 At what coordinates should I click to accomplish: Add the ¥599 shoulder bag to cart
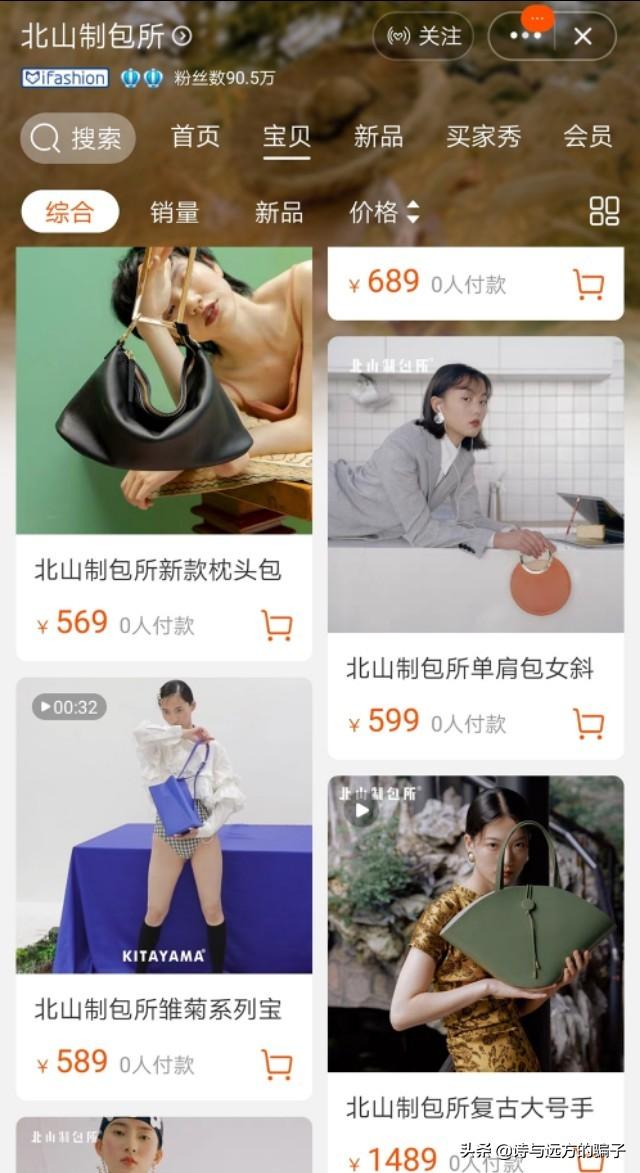click(x=589, y=723)
